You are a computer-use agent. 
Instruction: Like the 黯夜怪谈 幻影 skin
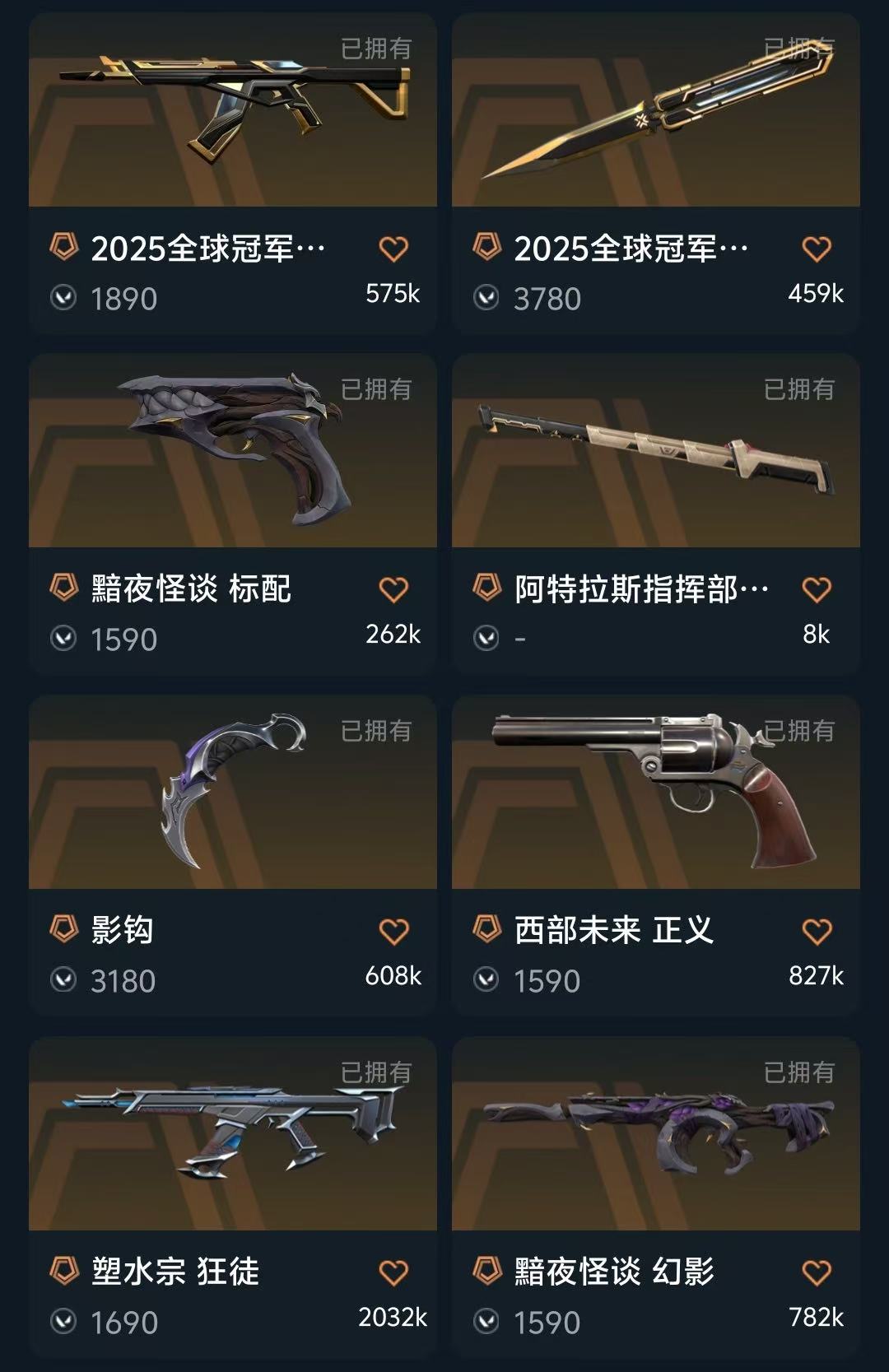tap(817, 1272)
